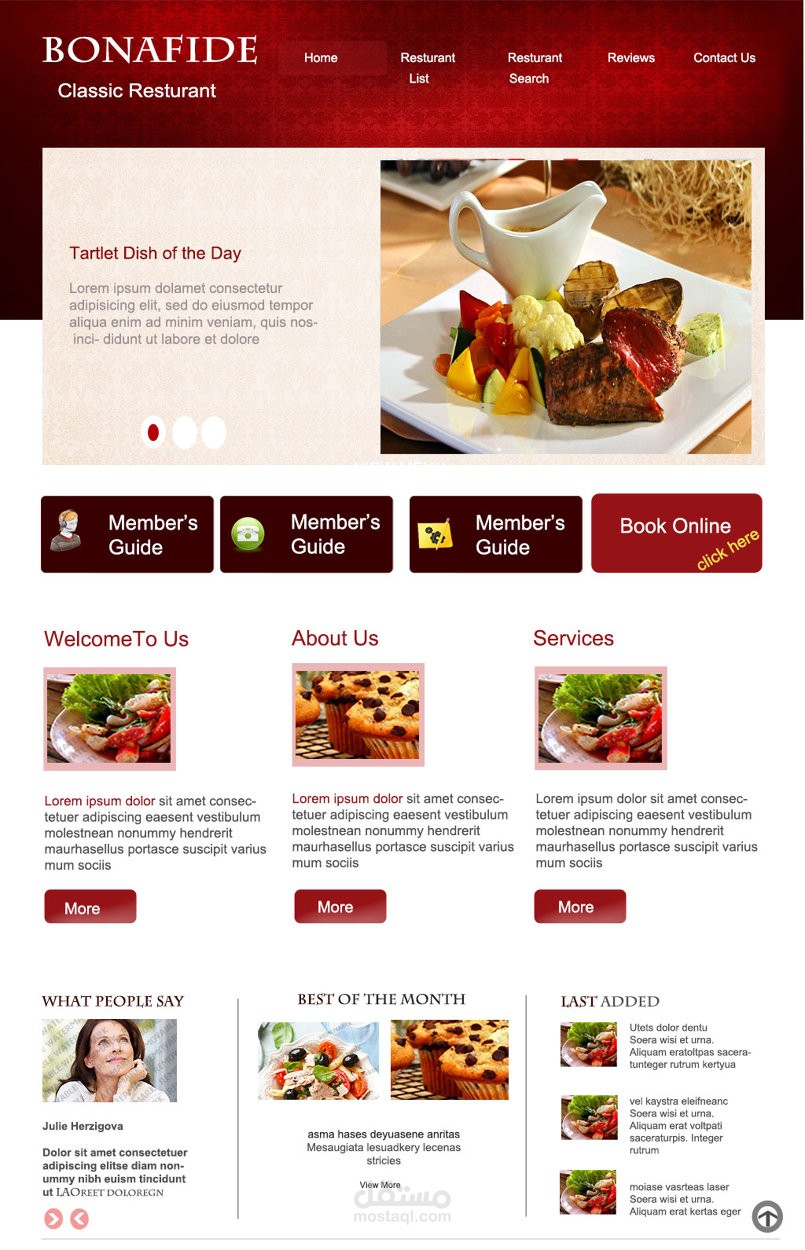Tap More under Services

pyautogui.click(x=580, y=906)
